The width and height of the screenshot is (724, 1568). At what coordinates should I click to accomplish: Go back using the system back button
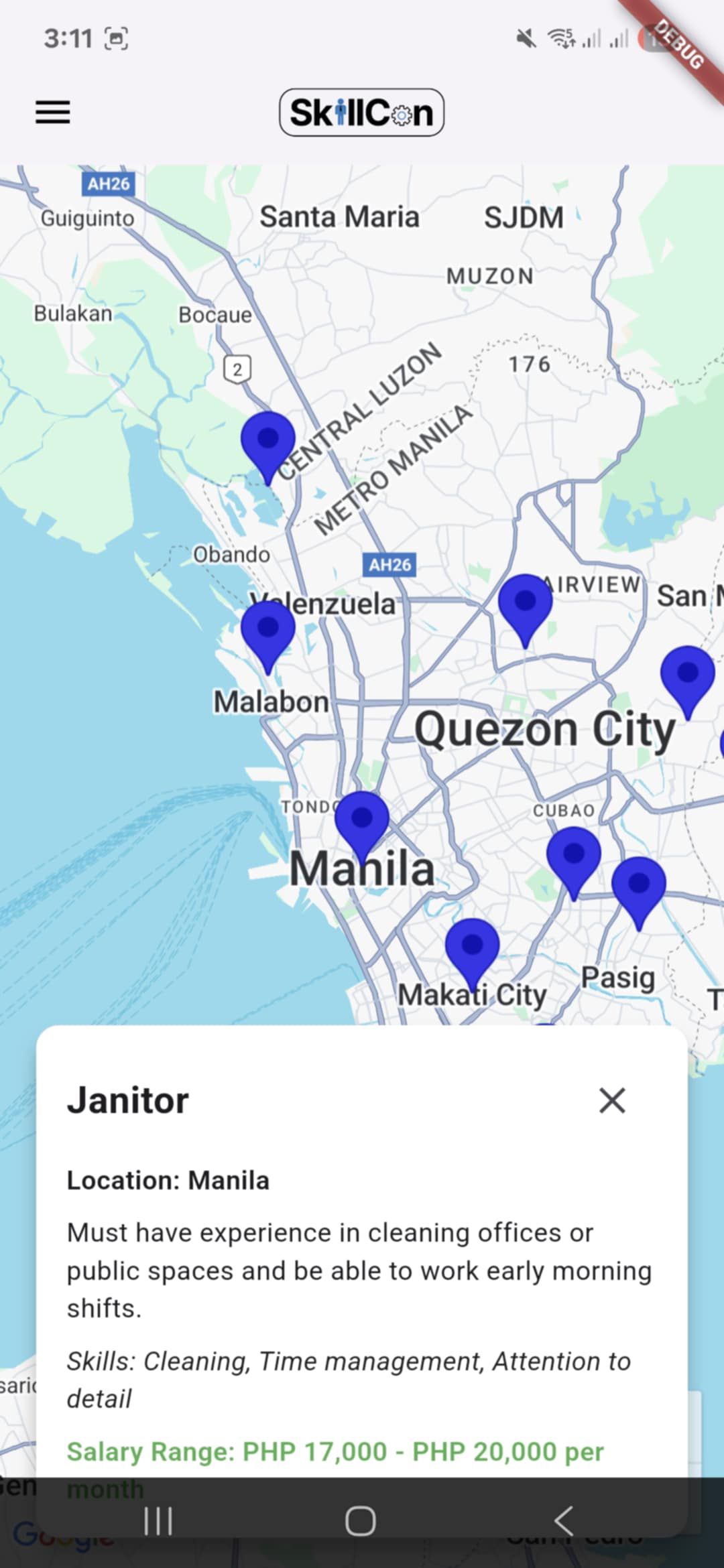564,1520
